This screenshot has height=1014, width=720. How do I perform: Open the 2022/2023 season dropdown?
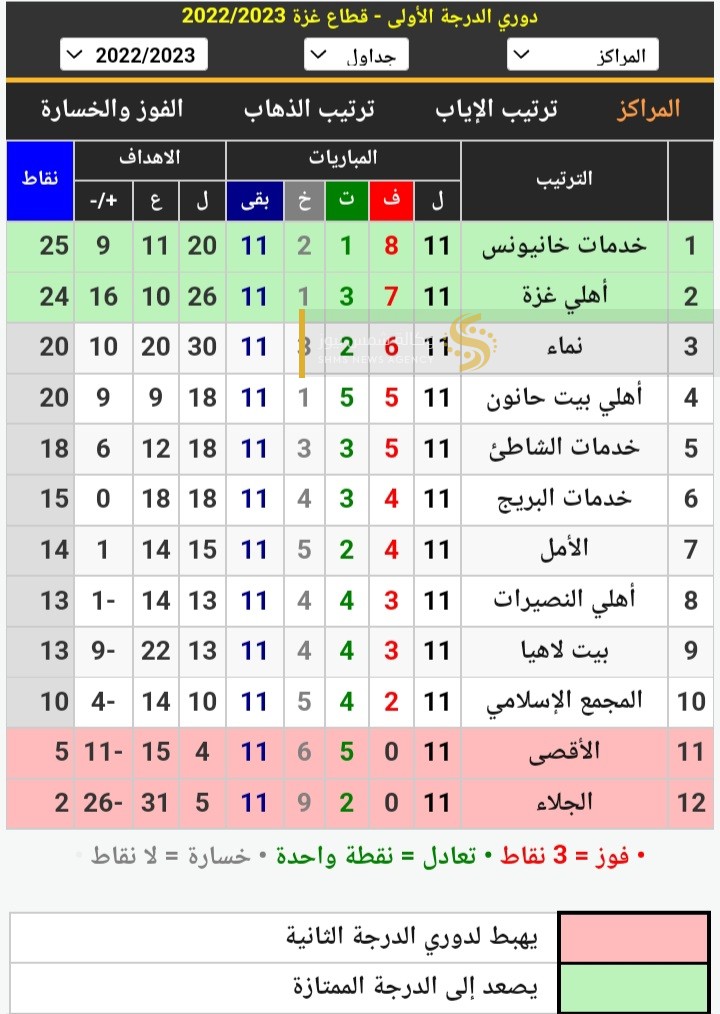[x=133, y=54]
